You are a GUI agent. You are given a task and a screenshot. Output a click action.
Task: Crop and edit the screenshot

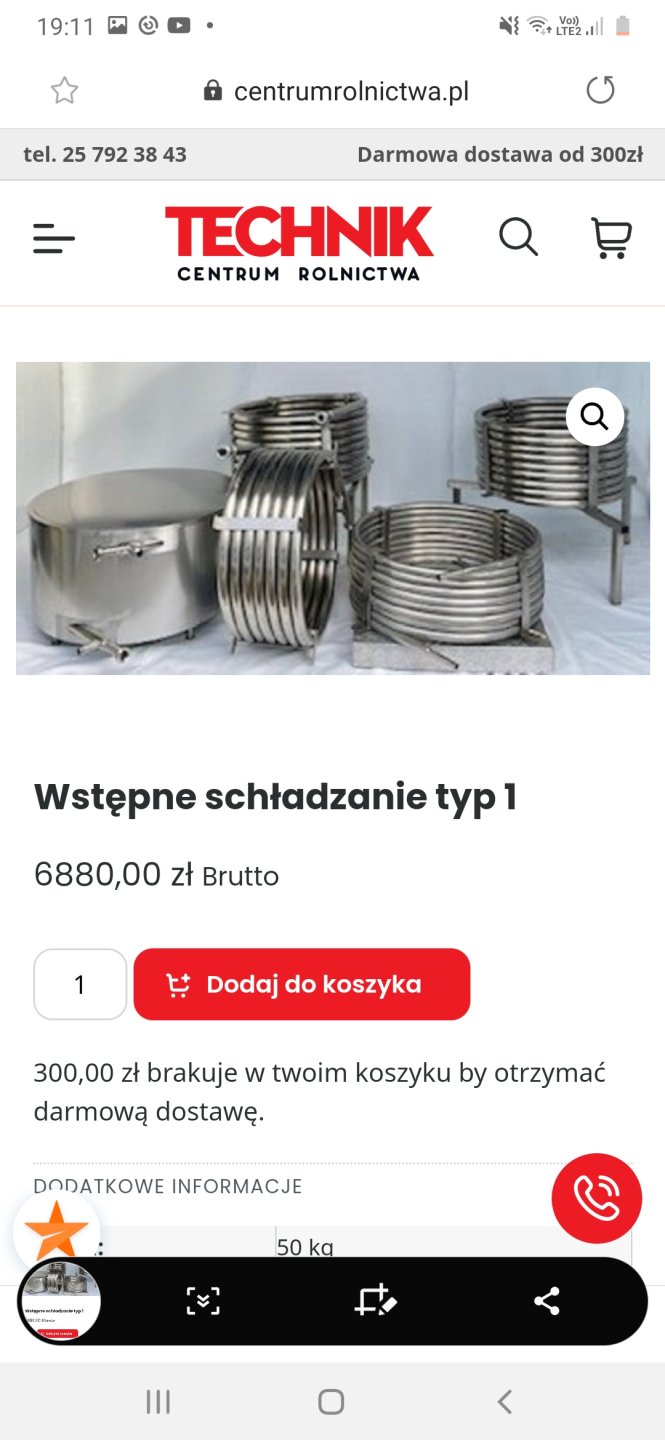[376, 1301]
